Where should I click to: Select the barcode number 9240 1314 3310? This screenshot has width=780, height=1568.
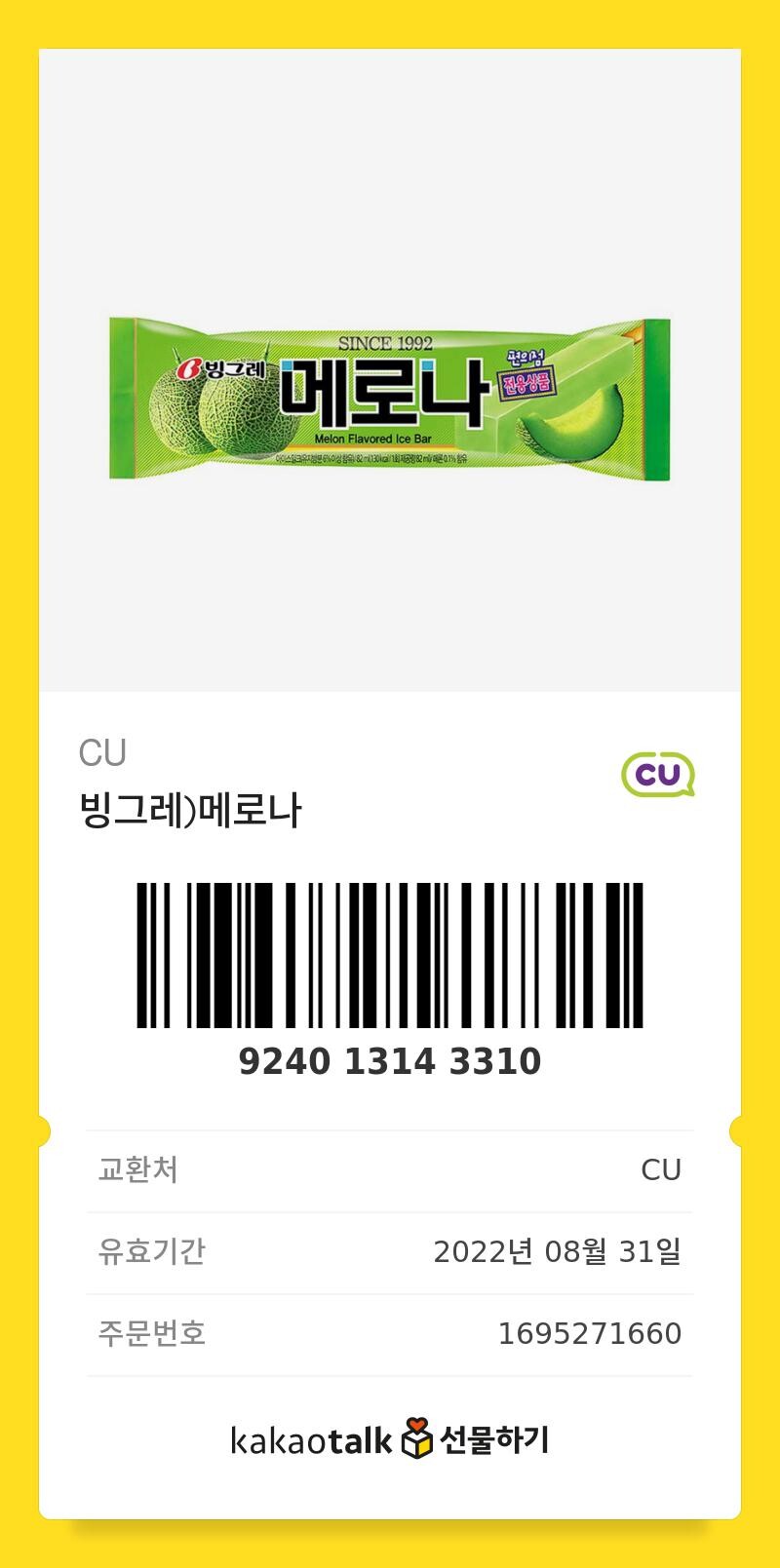(390, 1062)
